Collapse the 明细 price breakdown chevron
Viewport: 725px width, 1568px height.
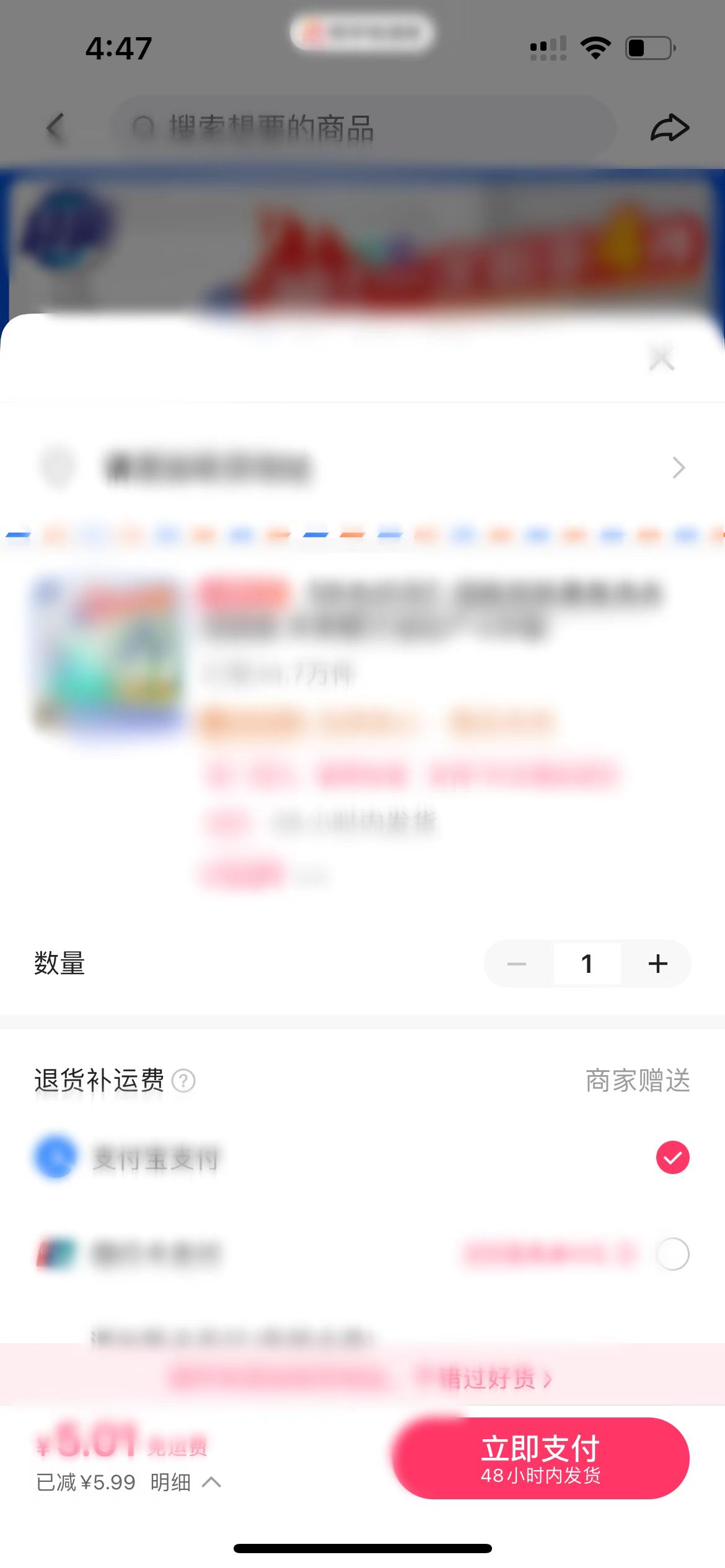212,1481
